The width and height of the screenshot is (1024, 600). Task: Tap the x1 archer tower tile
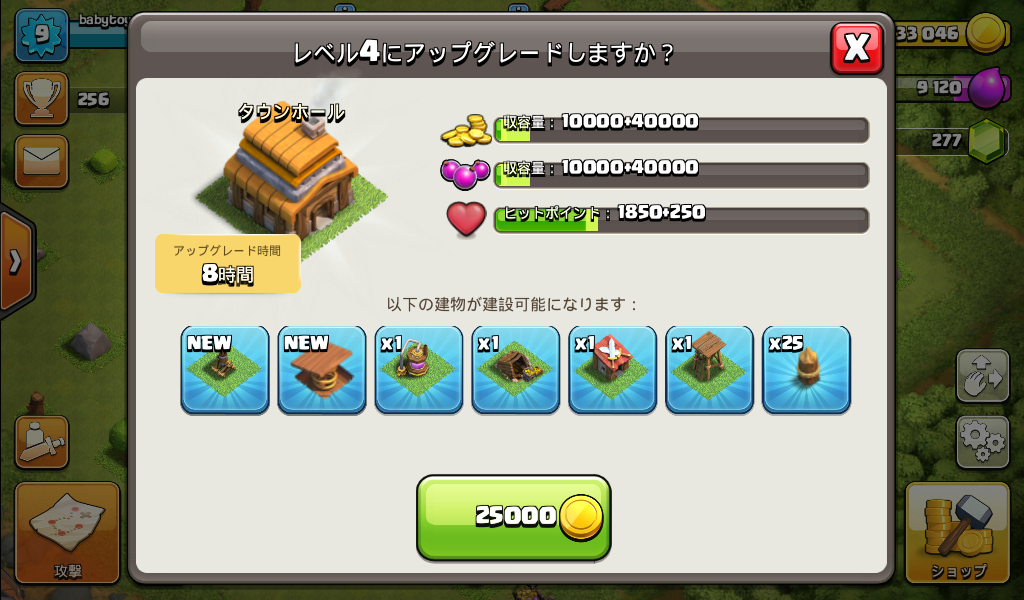point(709,369)
